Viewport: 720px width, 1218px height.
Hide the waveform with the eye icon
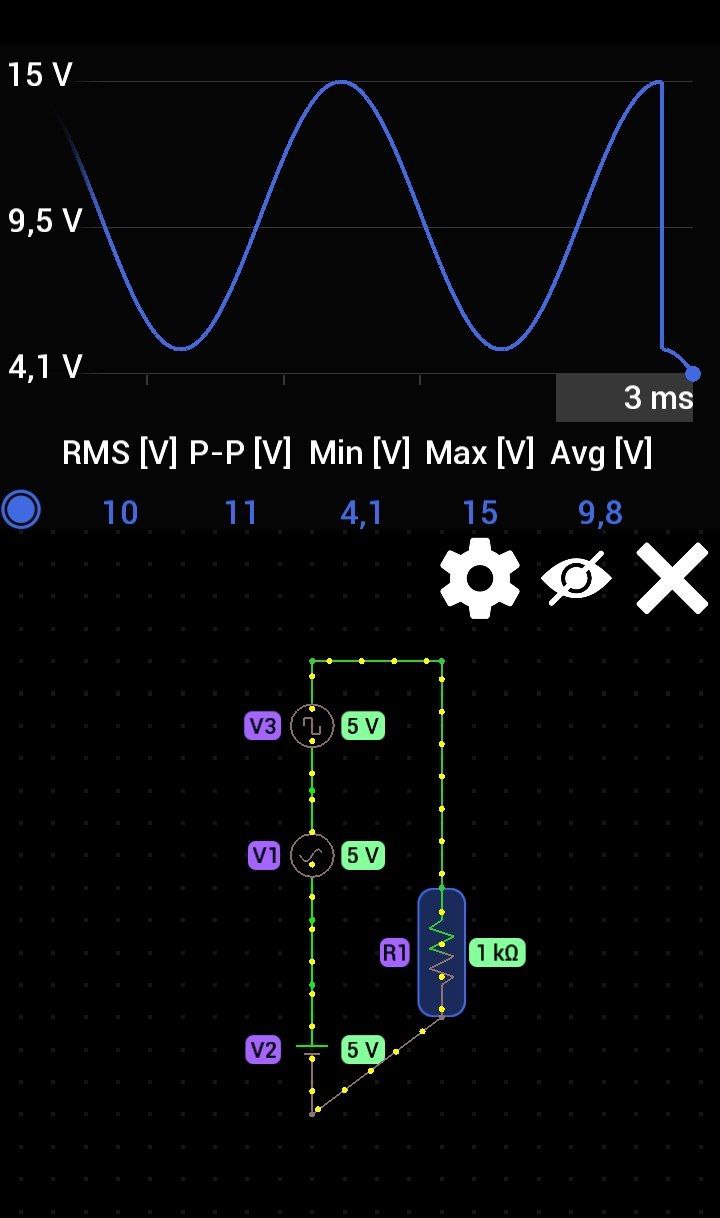click(x=576, y=578)
